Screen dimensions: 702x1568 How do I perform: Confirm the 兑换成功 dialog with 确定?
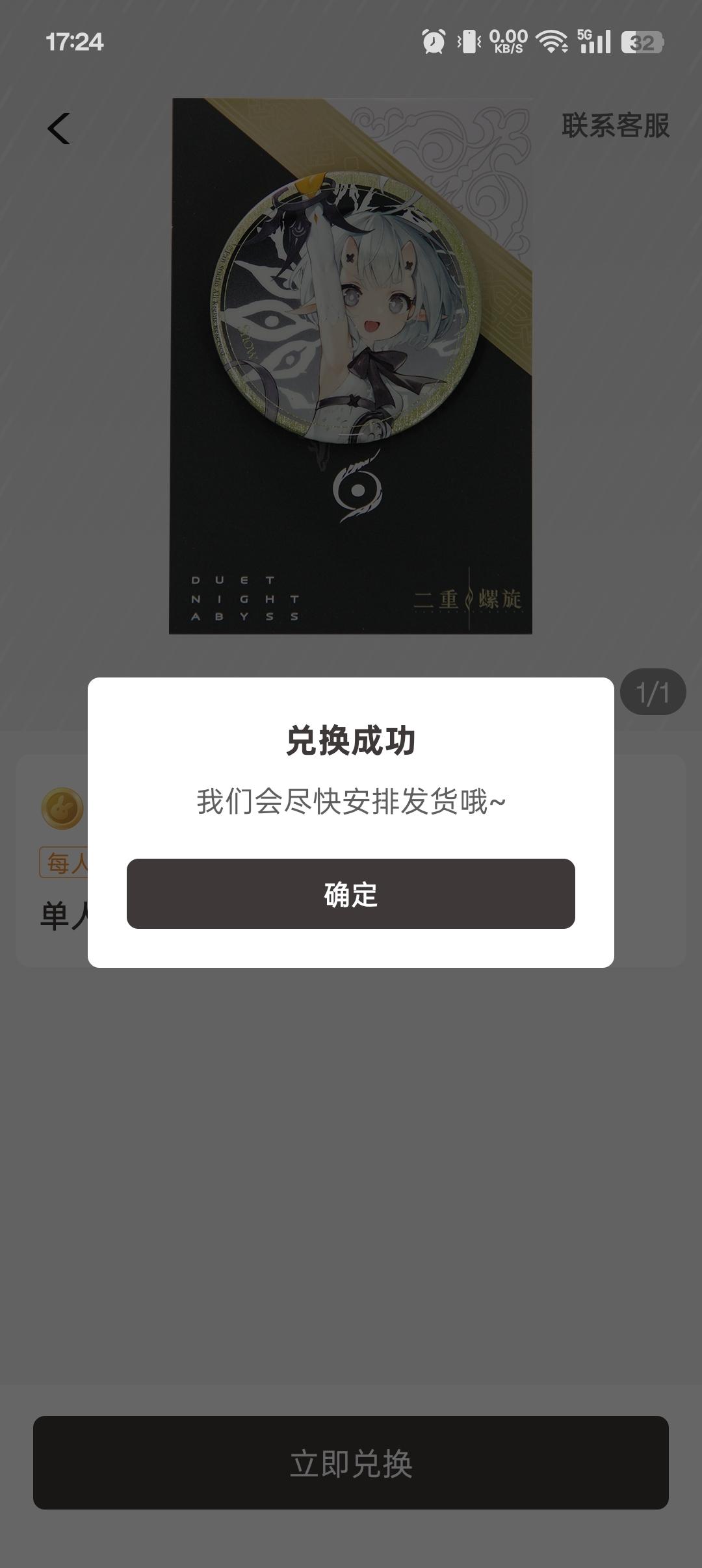(x=351, y=894)
